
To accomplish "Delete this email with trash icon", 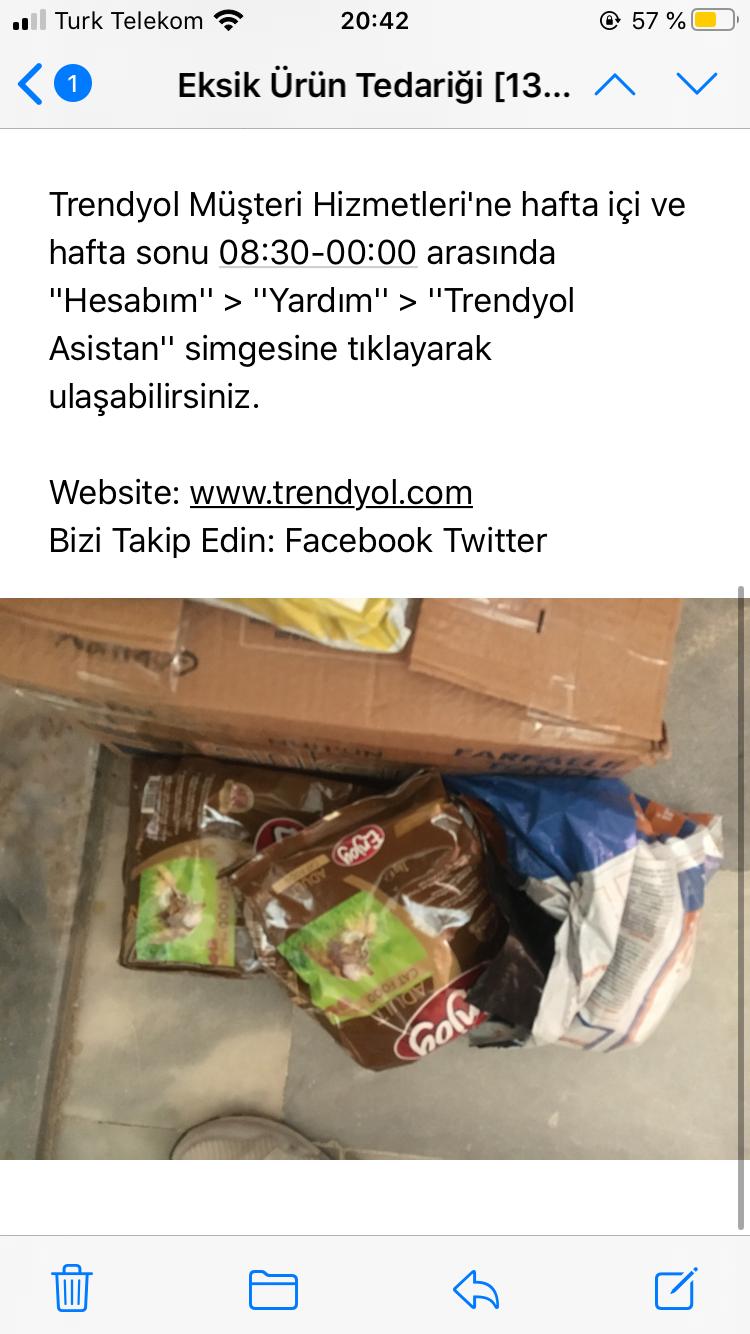I will [72, 1287].
